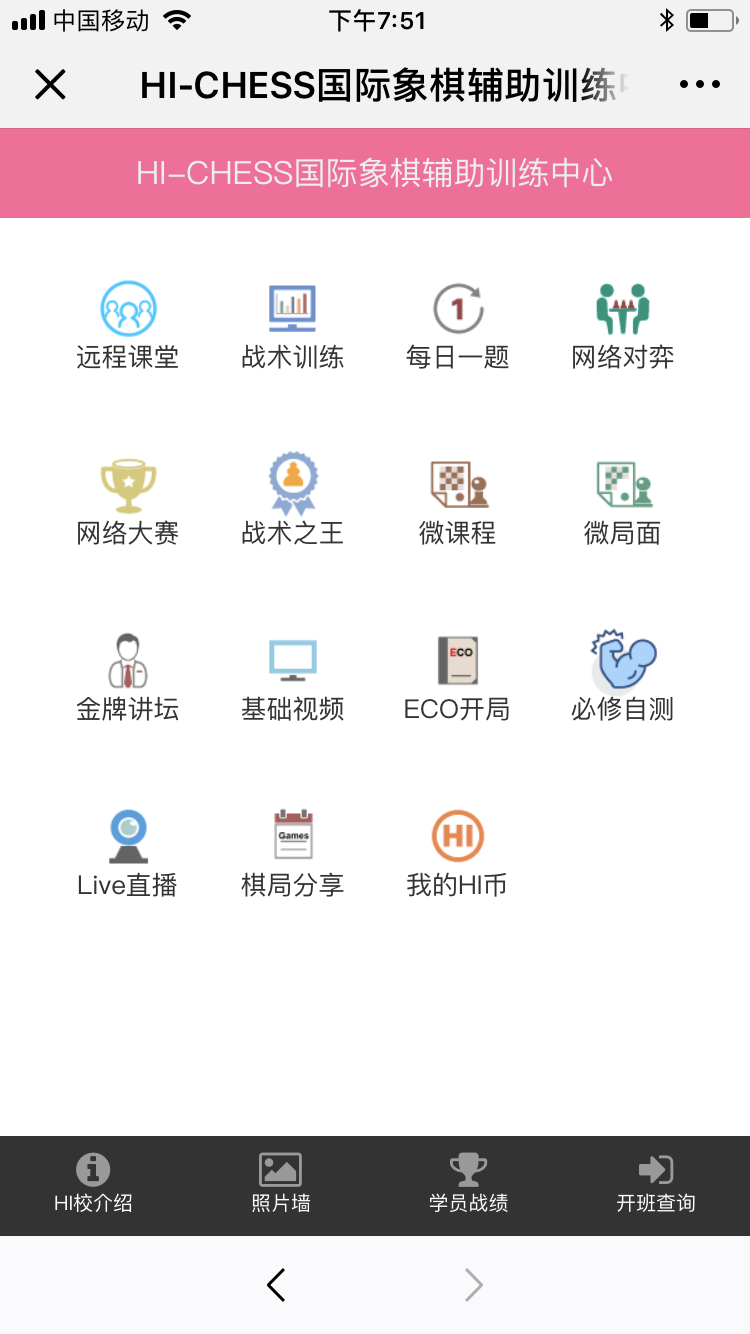Launch 战术训练 tactics training

coord(293,326)
